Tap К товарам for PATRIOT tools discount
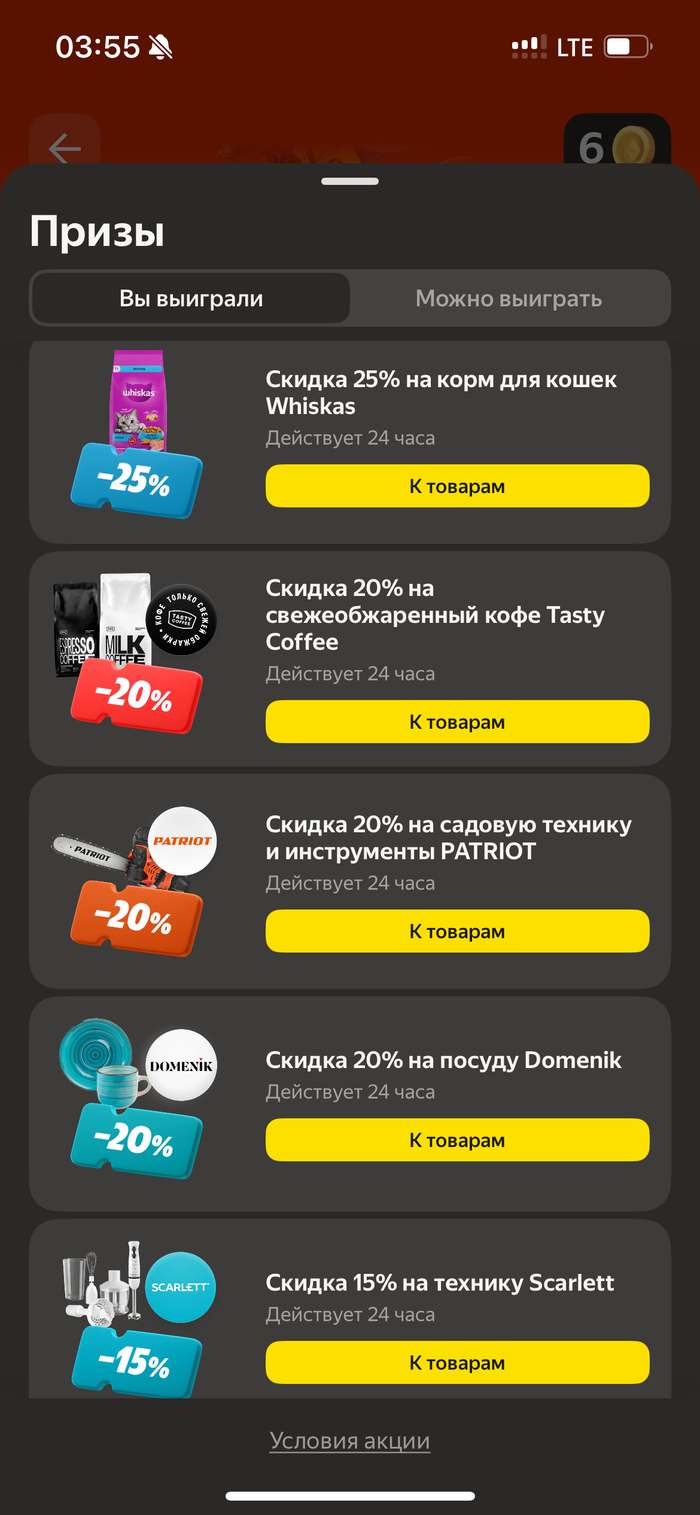 457,931
